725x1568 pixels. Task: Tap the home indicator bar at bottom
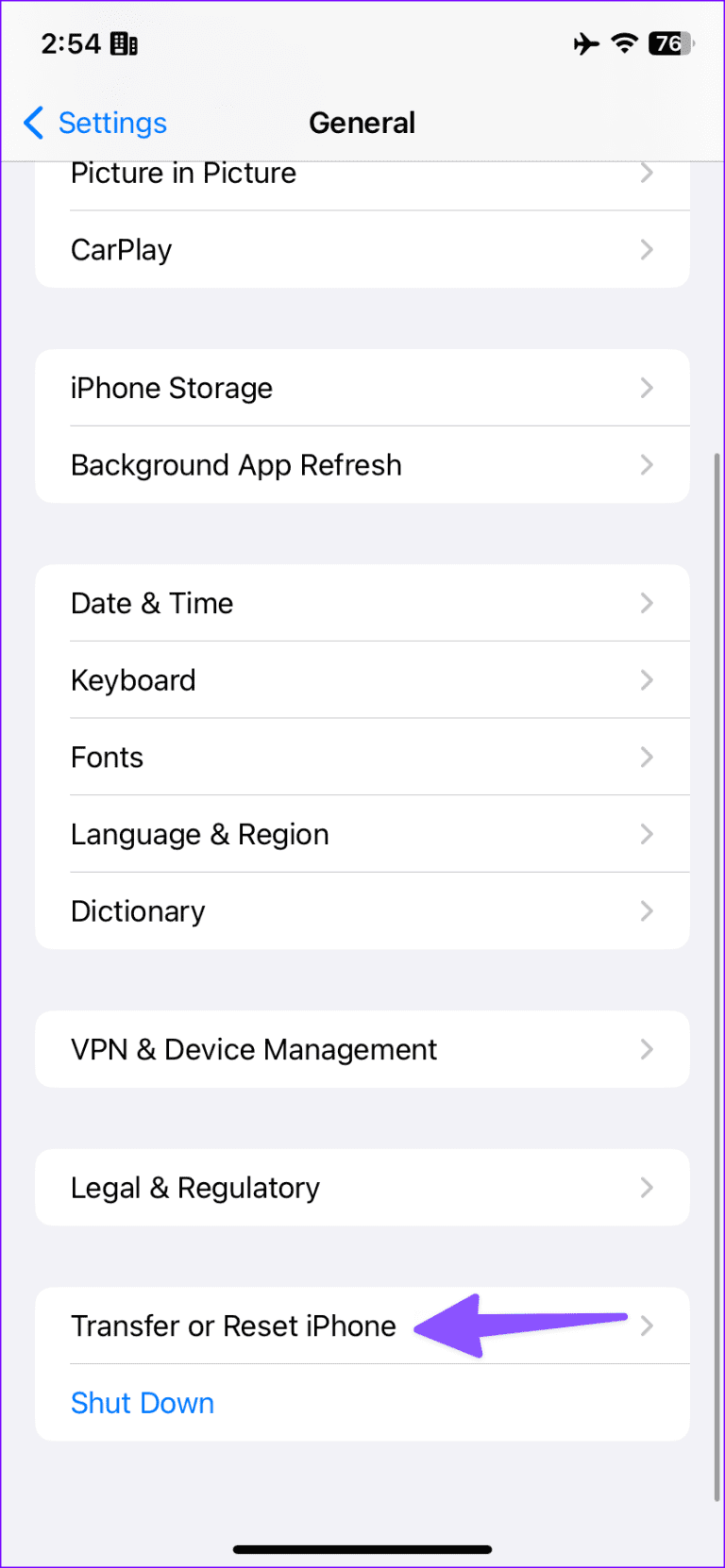coord(362,1548)
